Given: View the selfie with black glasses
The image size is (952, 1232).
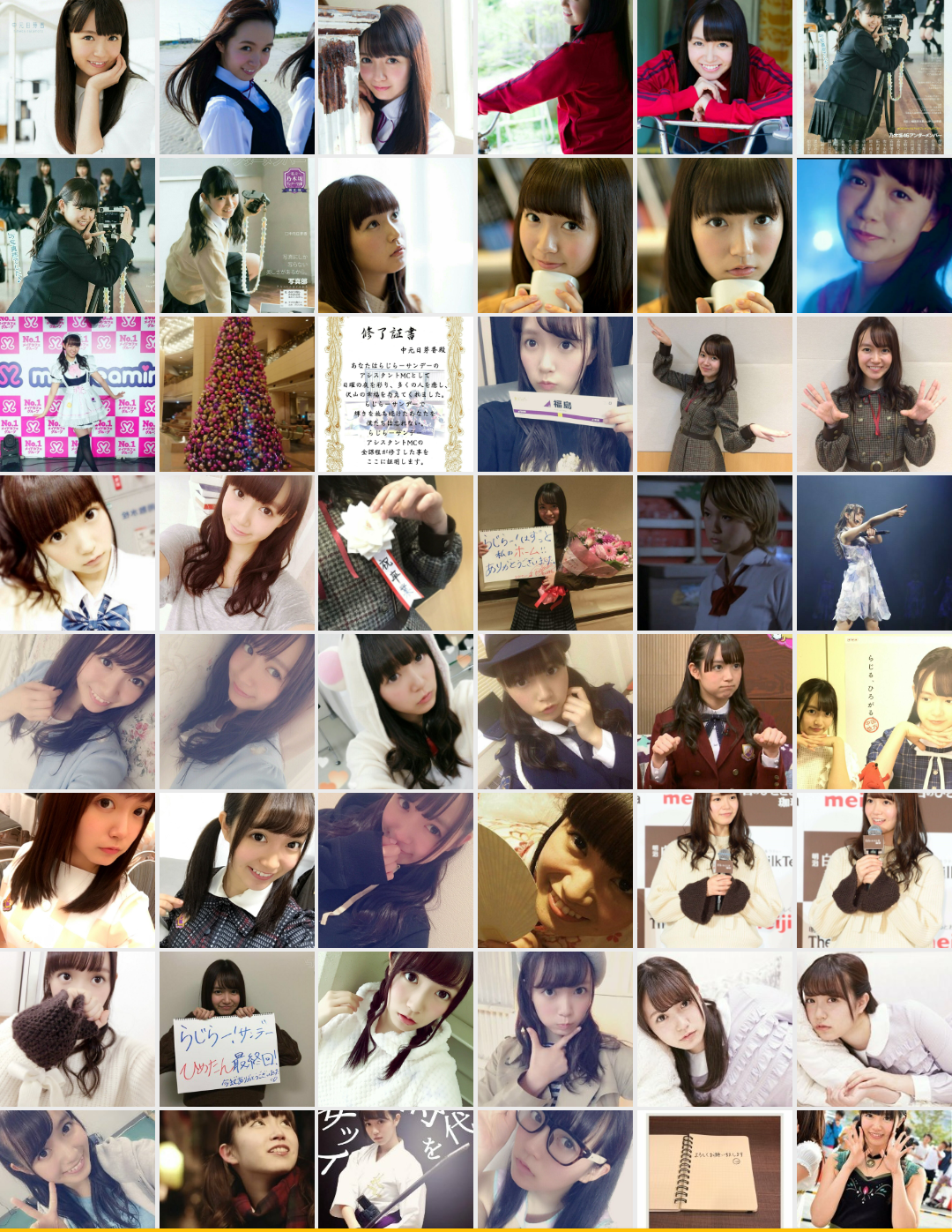Looking at the screenshot, I should pos(554,1169).
